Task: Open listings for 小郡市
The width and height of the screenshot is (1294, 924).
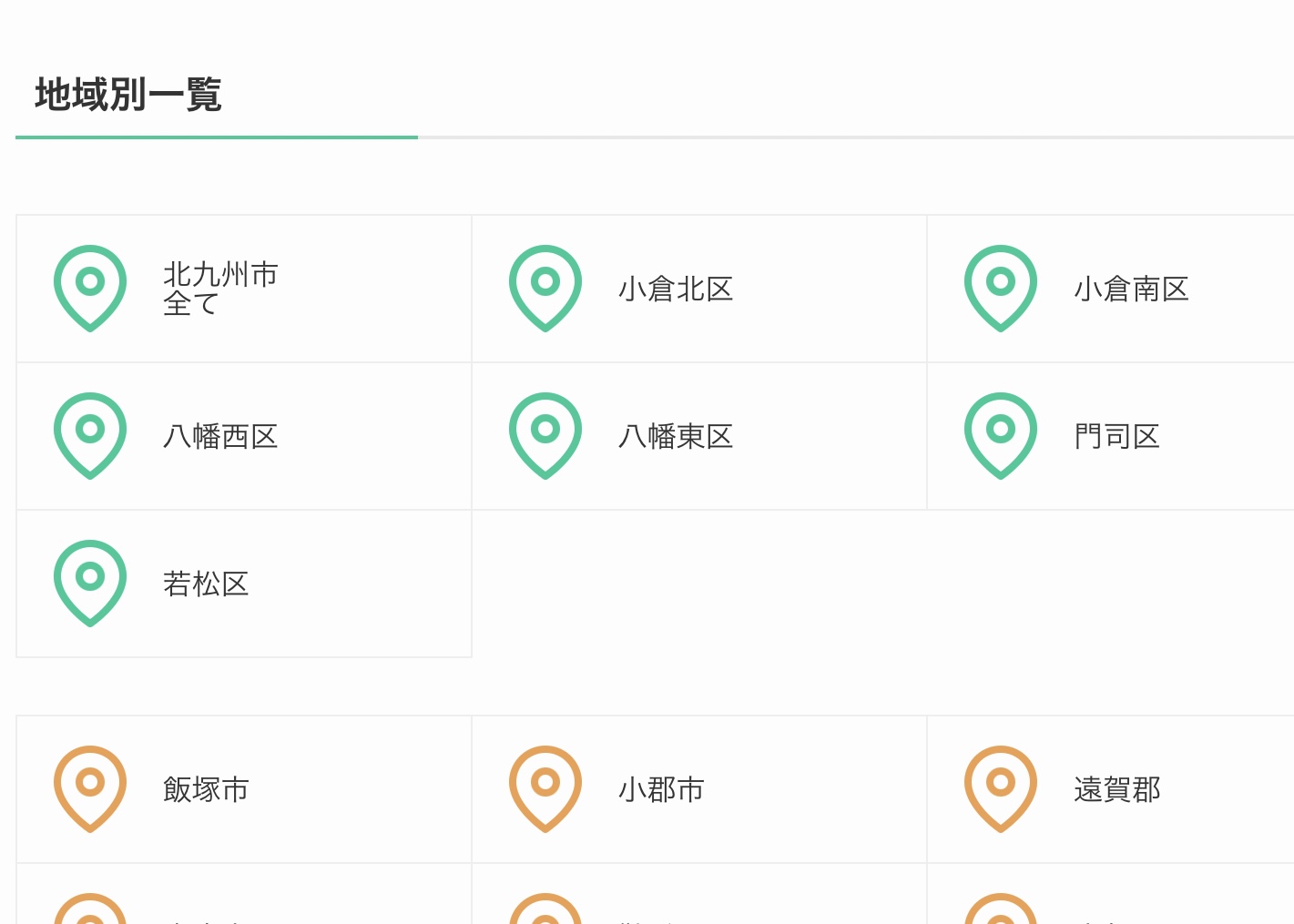Action: pyautogui.click(x=661, y=789)
